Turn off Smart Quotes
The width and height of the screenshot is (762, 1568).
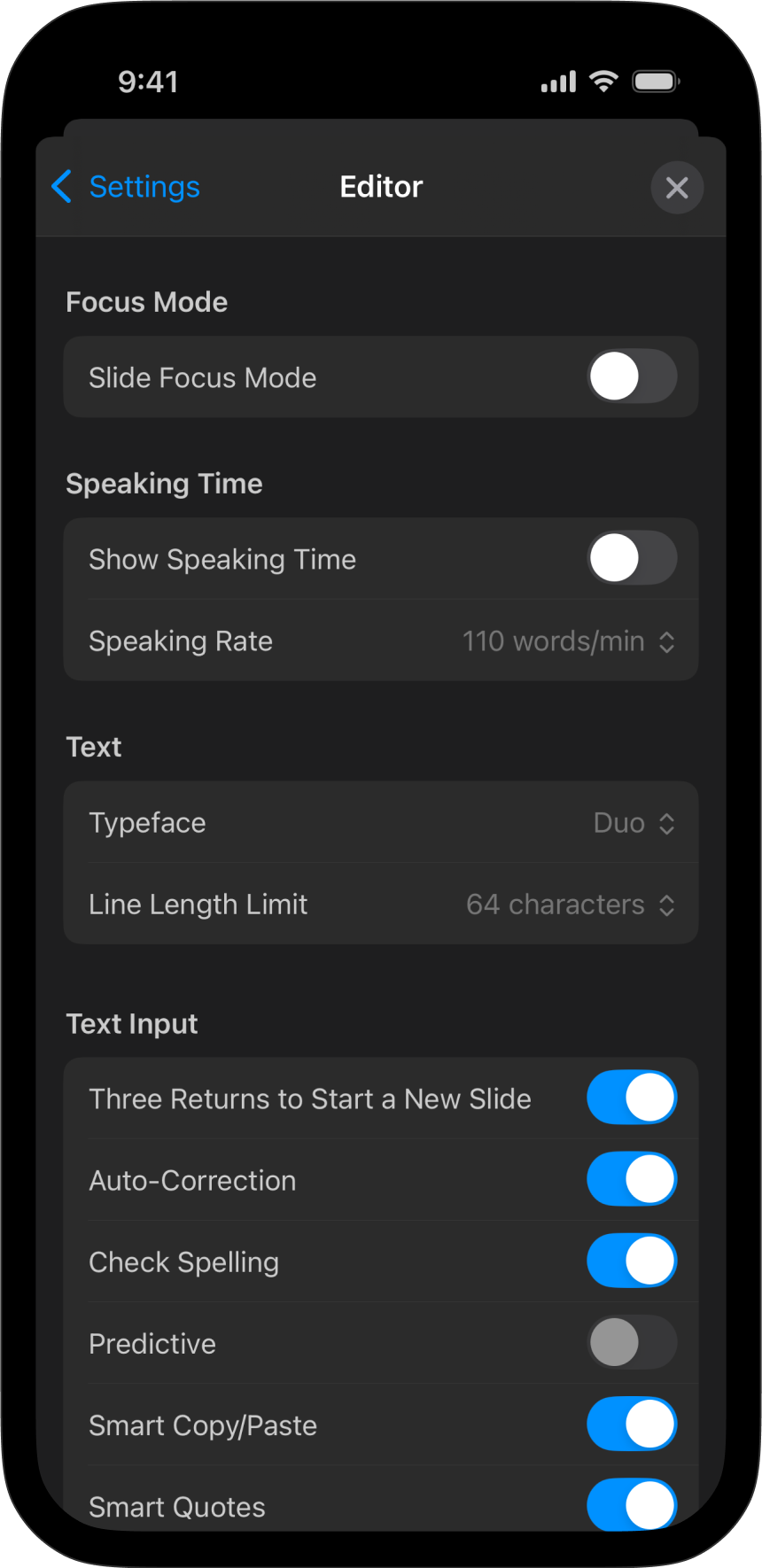coord(632,1504)
